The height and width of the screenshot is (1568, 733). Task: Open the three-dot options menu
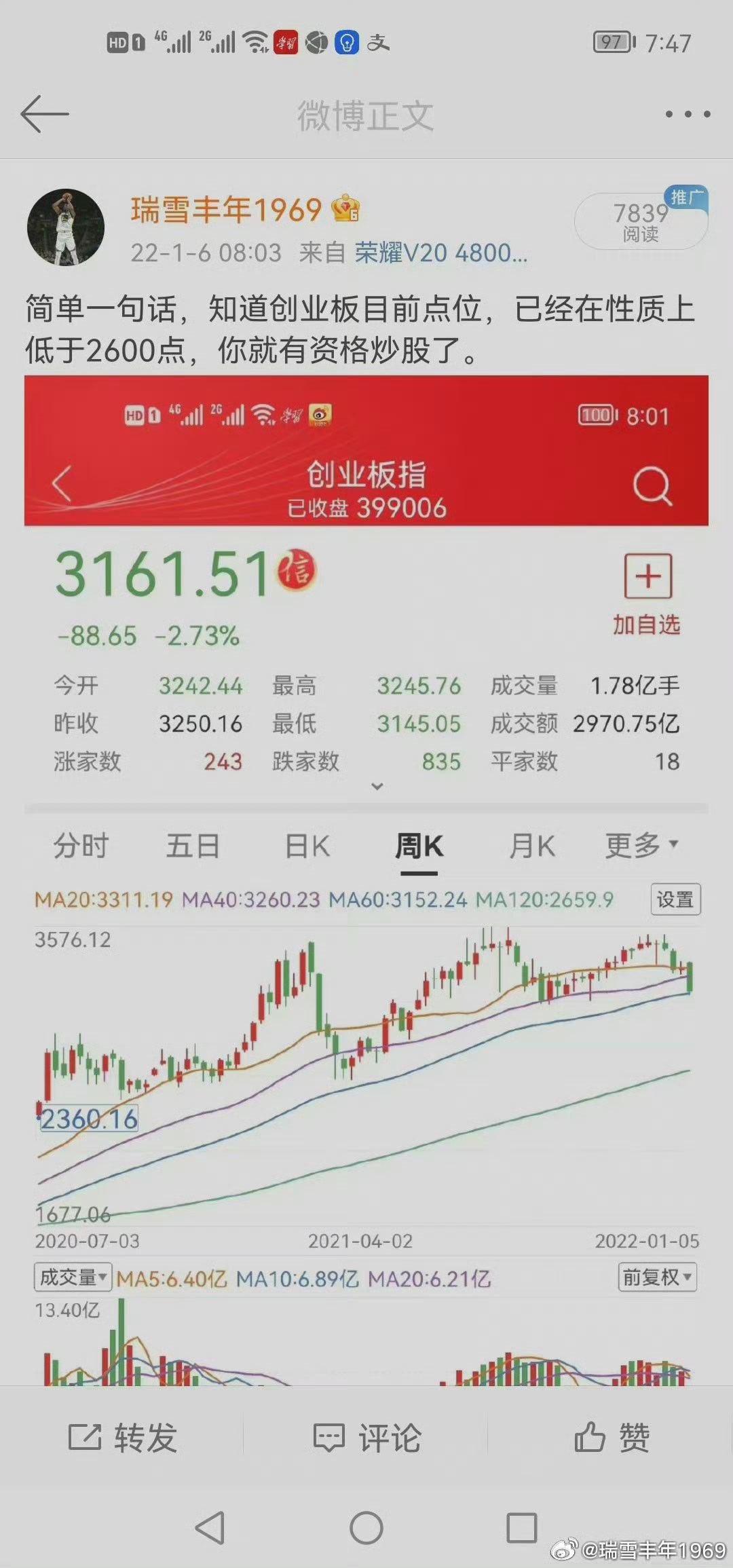point(687,113)
